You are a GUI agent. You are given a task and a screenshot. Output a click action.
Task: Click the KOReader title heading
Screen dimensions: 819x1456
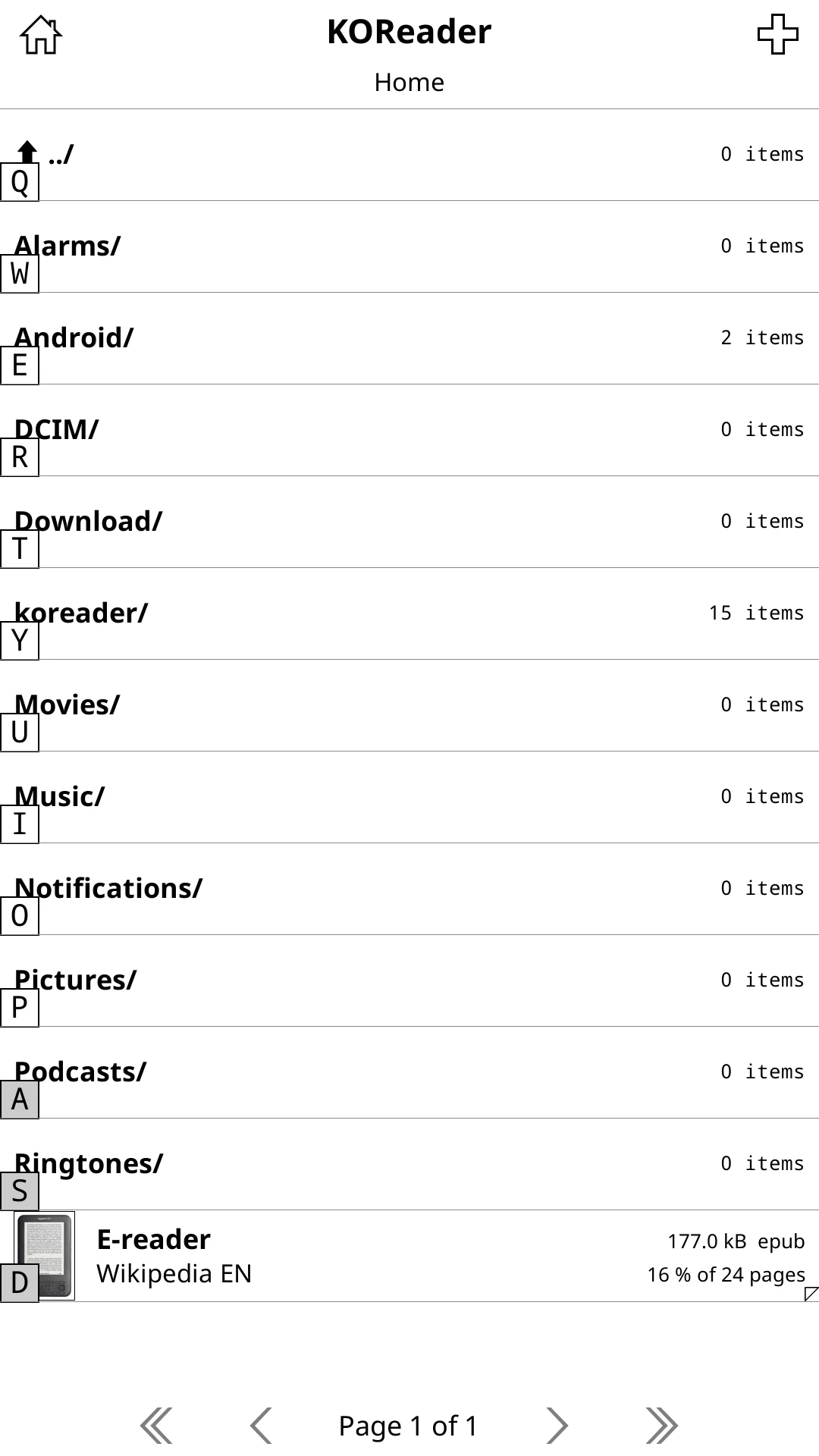[409, 31]
